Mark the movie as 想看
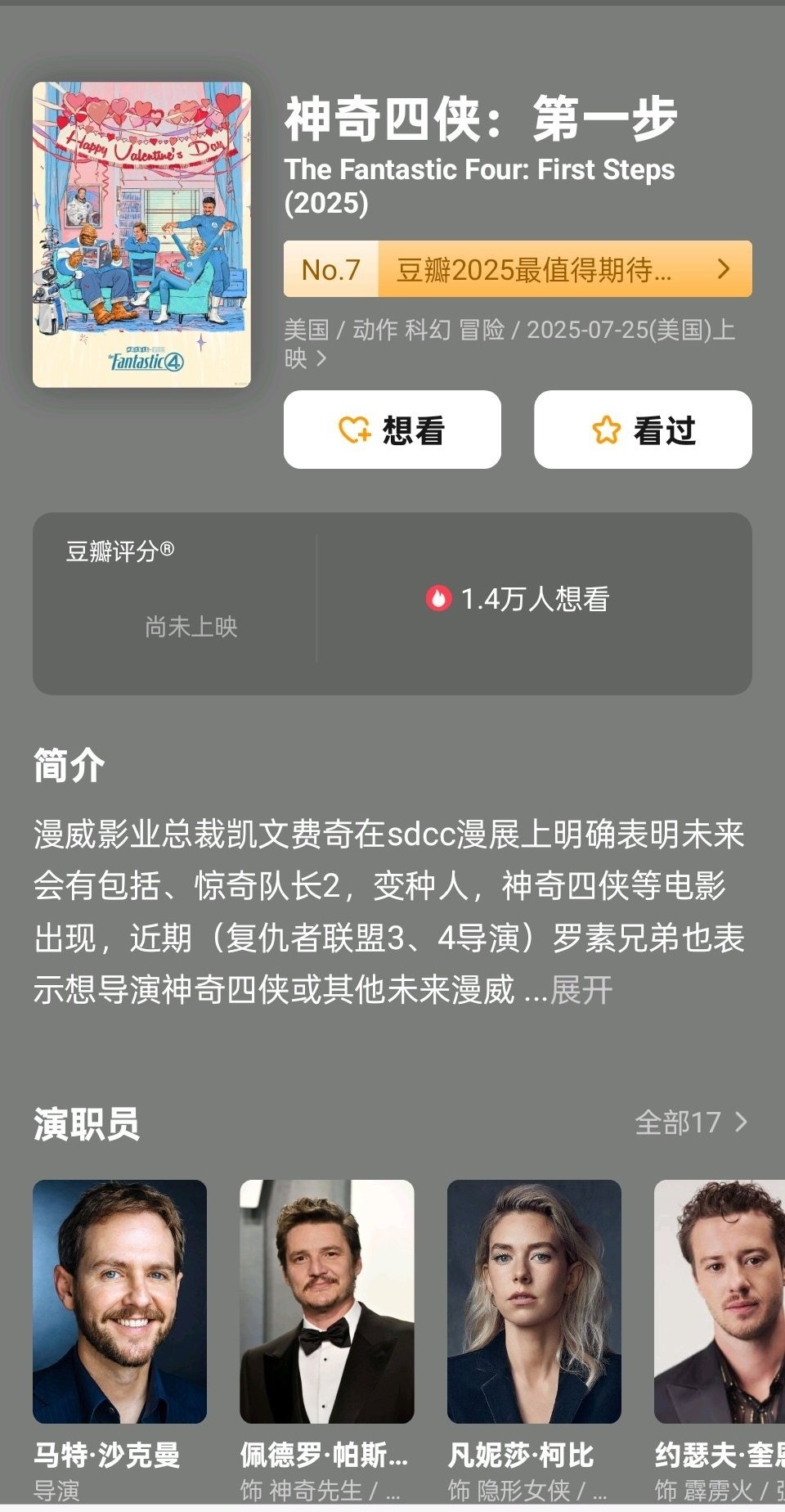This screenshot has height=1512, width=785. (392, 430)
